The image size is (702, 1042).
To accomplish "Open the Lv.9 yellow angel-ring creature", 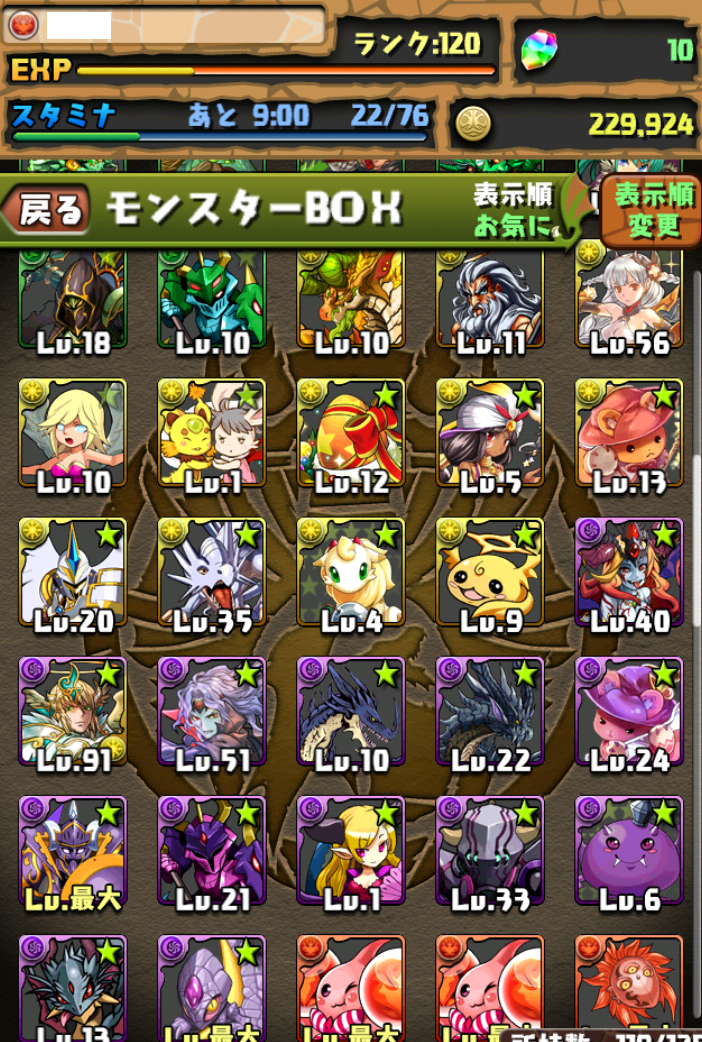I will [x=490, y=573].
